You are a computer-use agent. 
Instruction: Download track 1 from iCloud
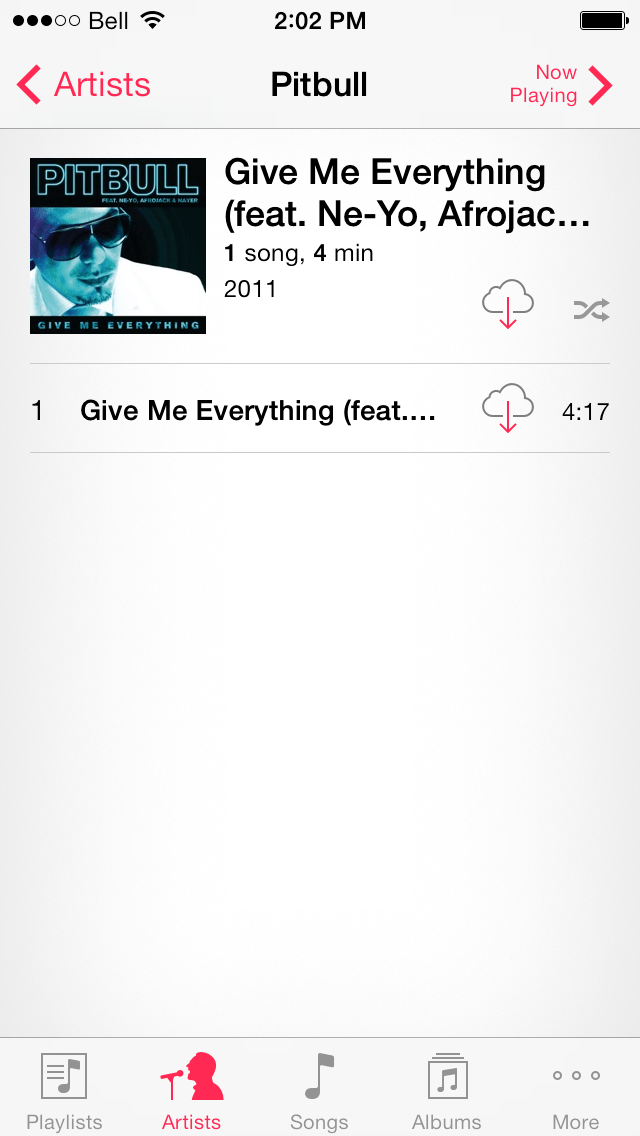point(508,408)
